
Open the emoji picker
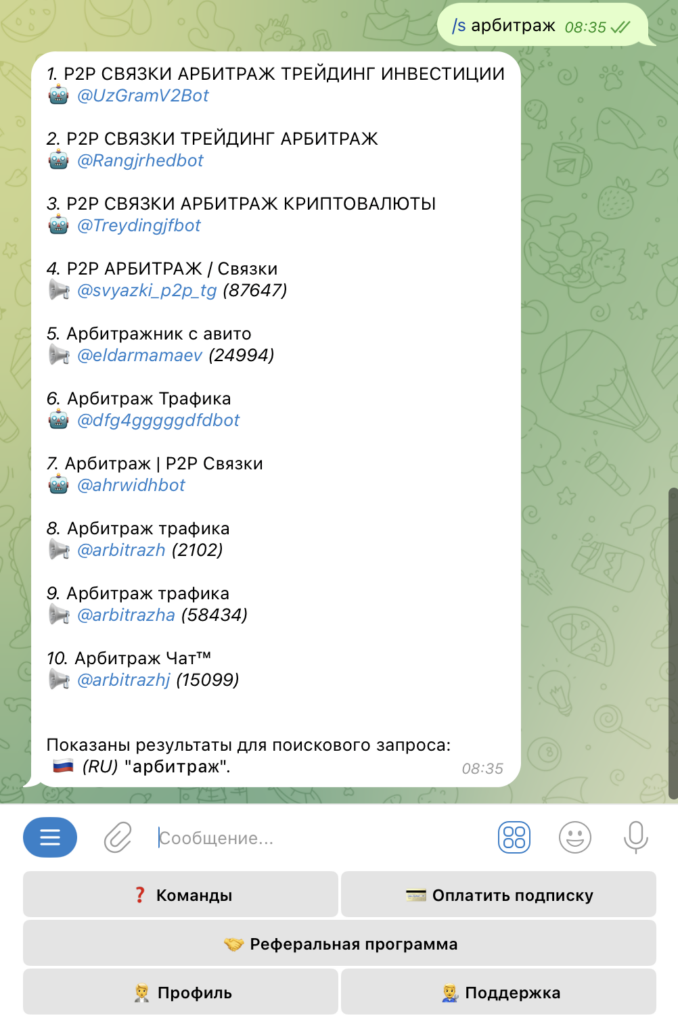pos(575,837)
